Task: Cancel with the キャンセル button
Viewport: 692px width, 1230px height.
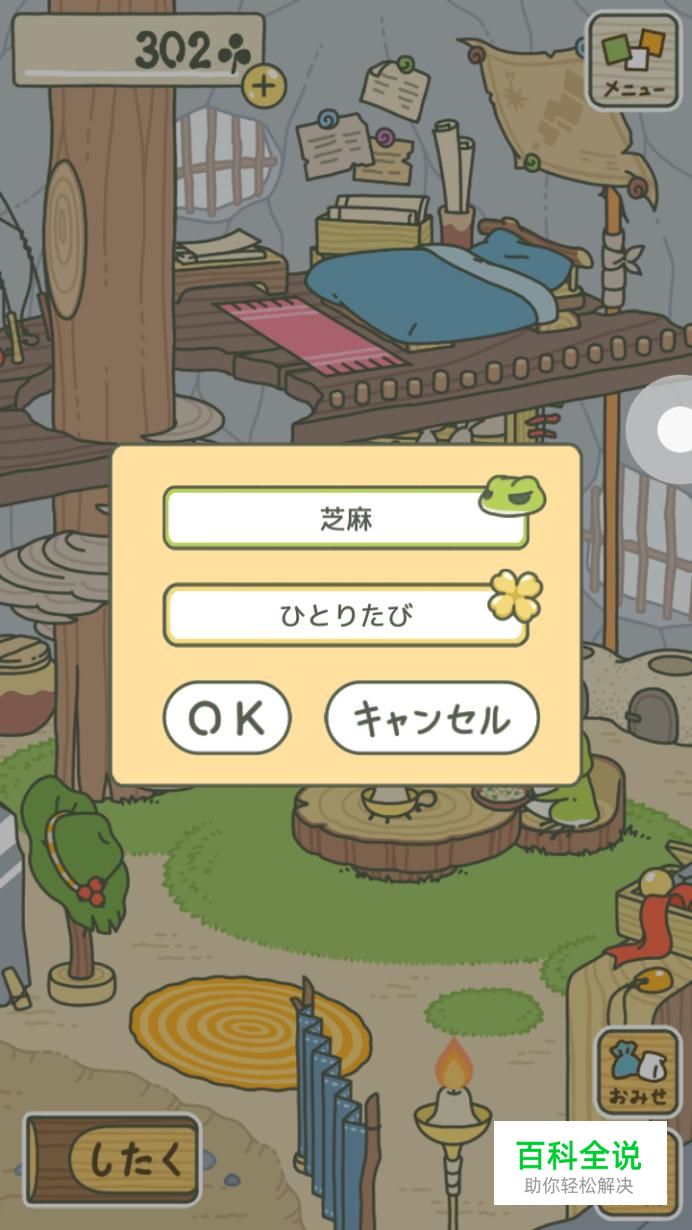Action: (432, 718)
